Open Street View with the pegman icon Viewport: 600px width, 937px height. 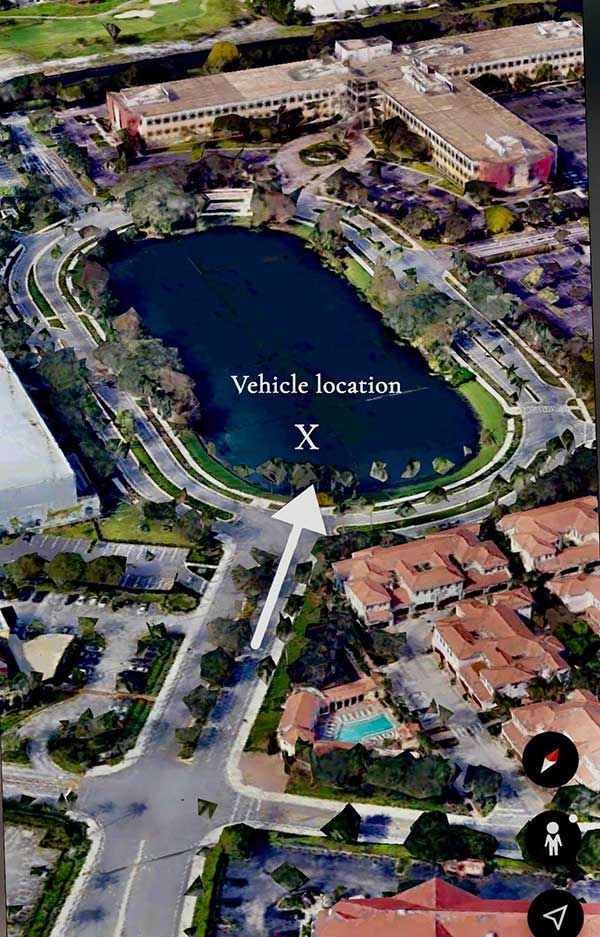(553, 838)
